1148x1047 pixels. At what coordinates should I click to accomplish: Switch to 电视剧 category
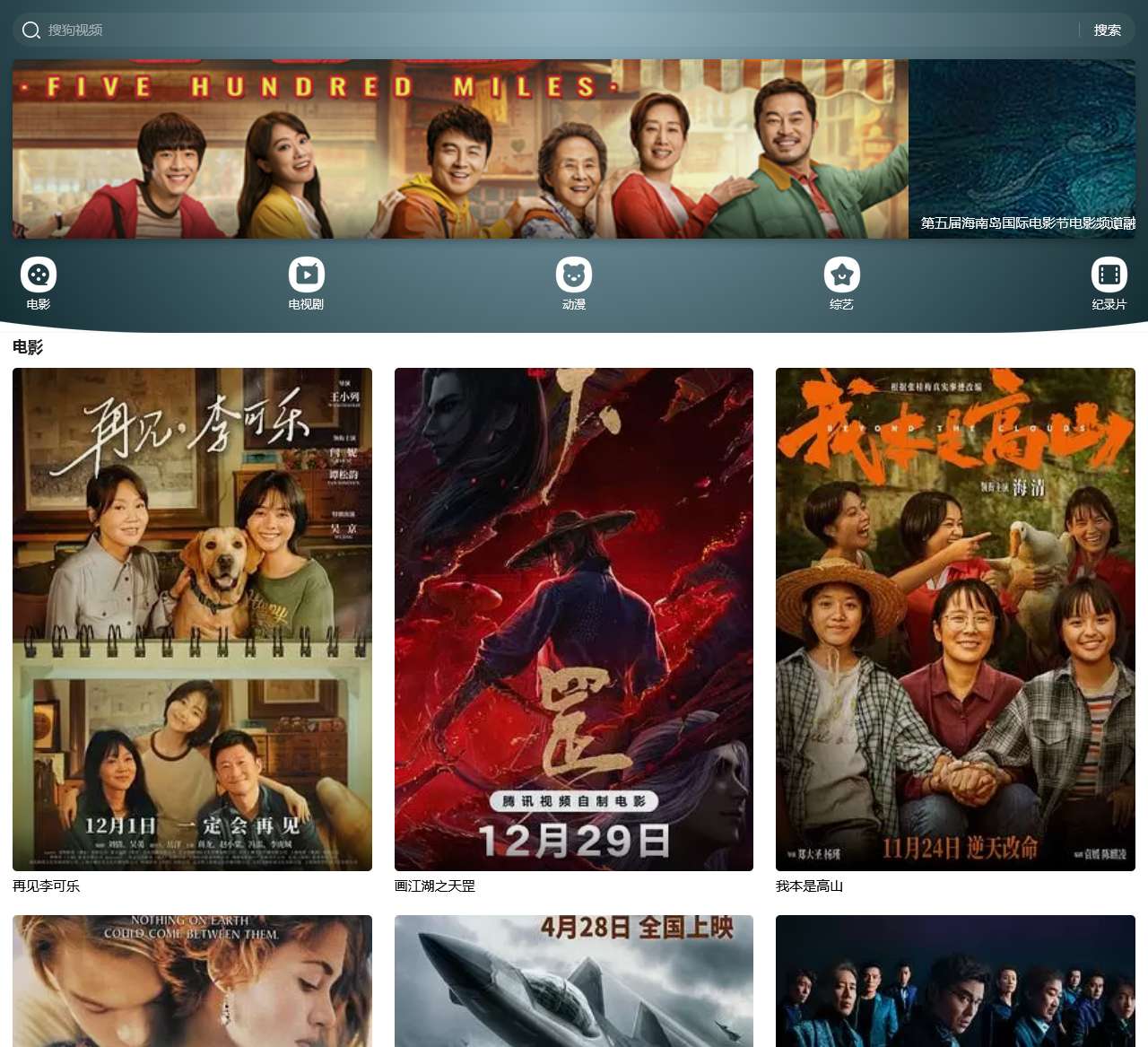(306, 284)
